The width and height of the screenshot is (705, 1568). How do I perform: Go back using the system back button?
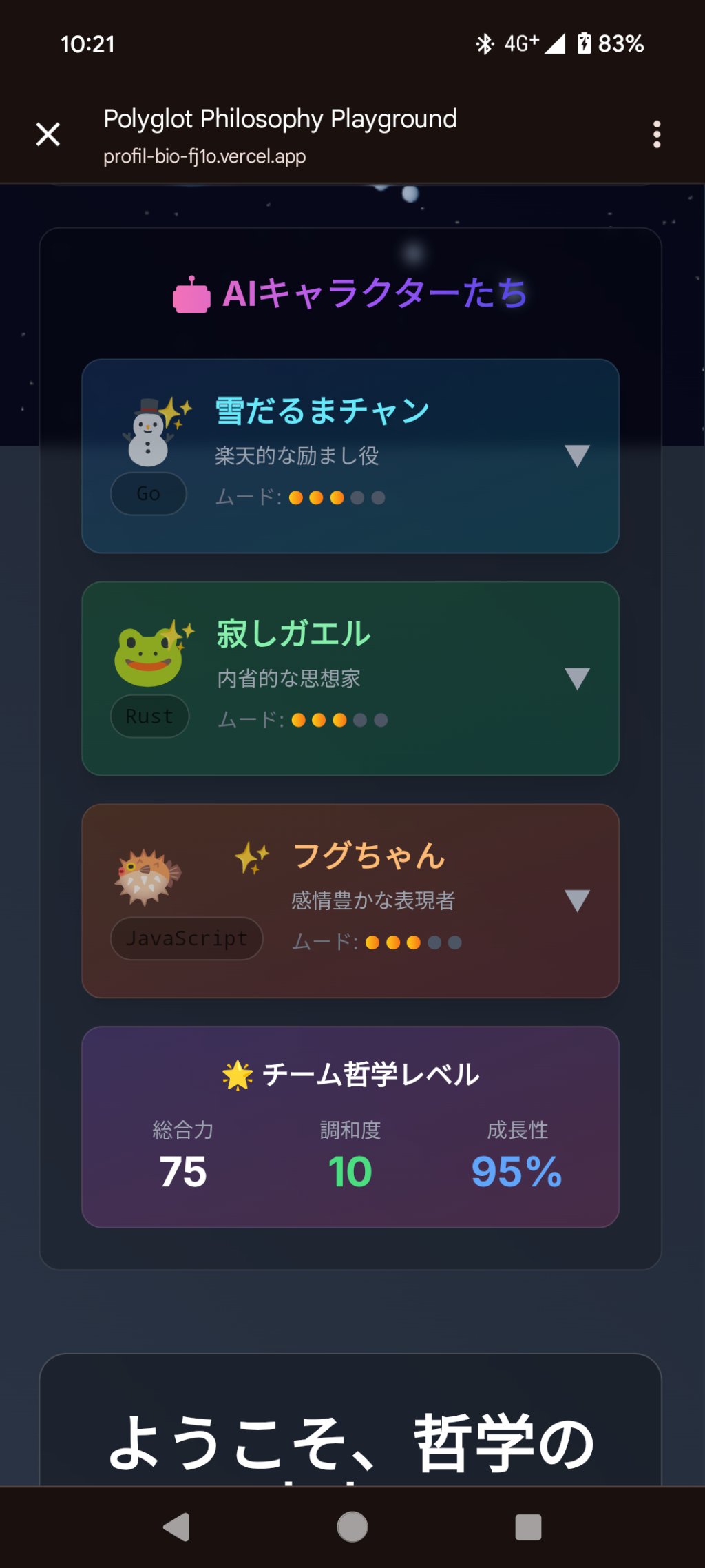click(177, 1527)
